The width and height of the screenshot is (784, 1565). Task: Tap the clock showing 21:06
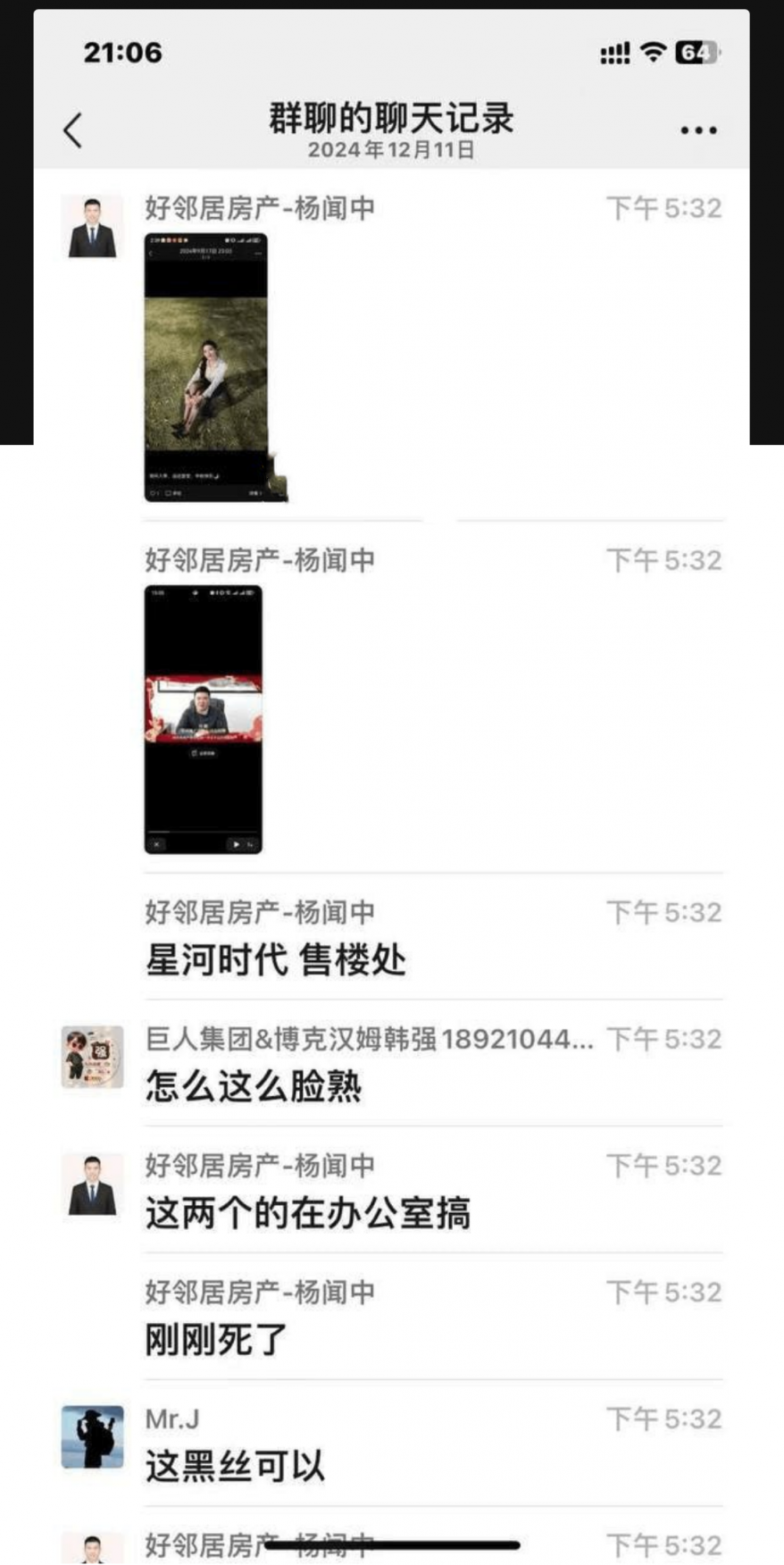pos(121,54)
